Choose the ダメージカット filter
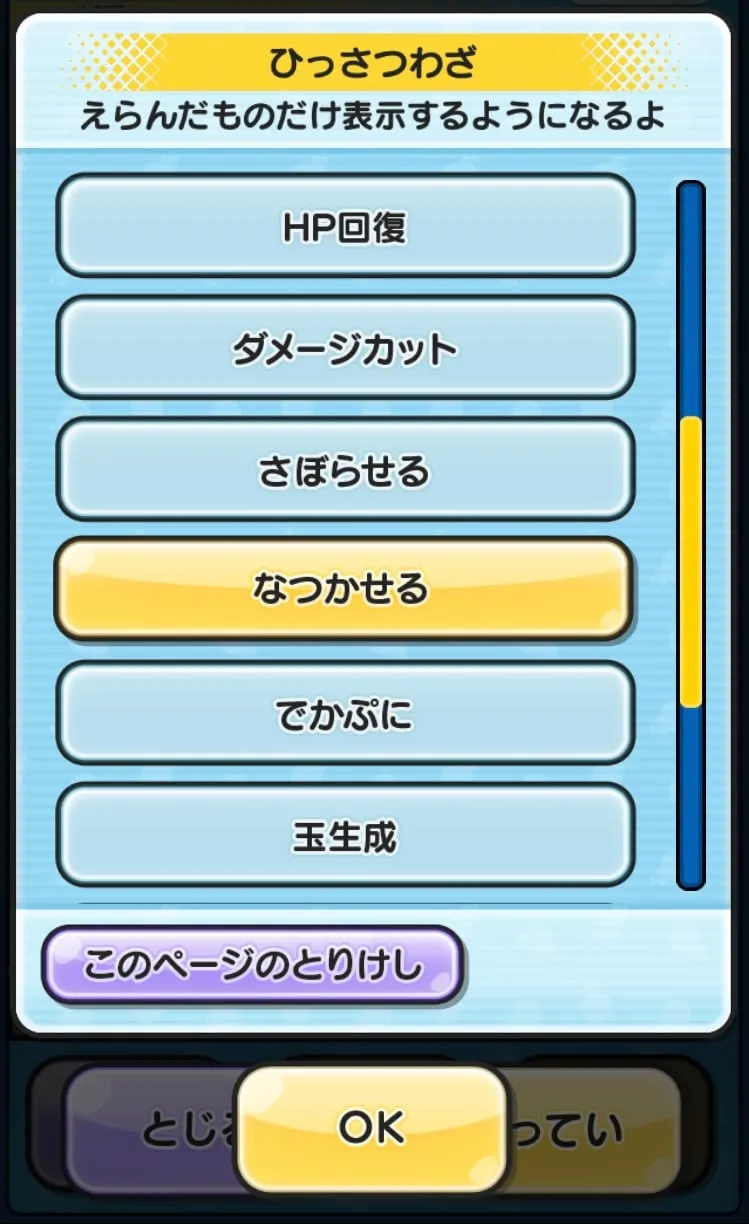This screenshot has width=749, height=1224. pyautogui.click(x=345, y=348)
